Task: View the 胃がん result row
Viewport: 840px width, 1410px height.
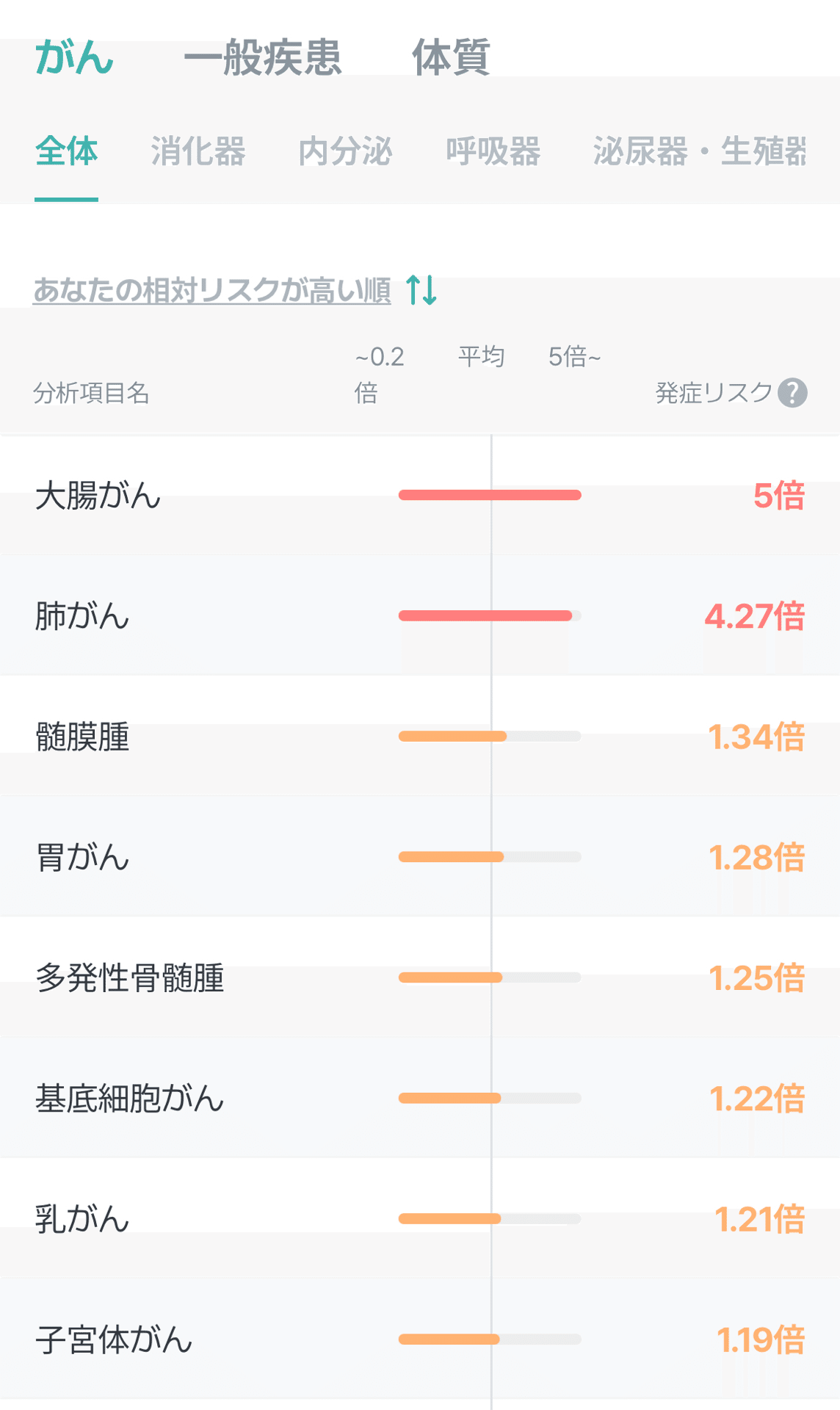Action: [420, 857]
